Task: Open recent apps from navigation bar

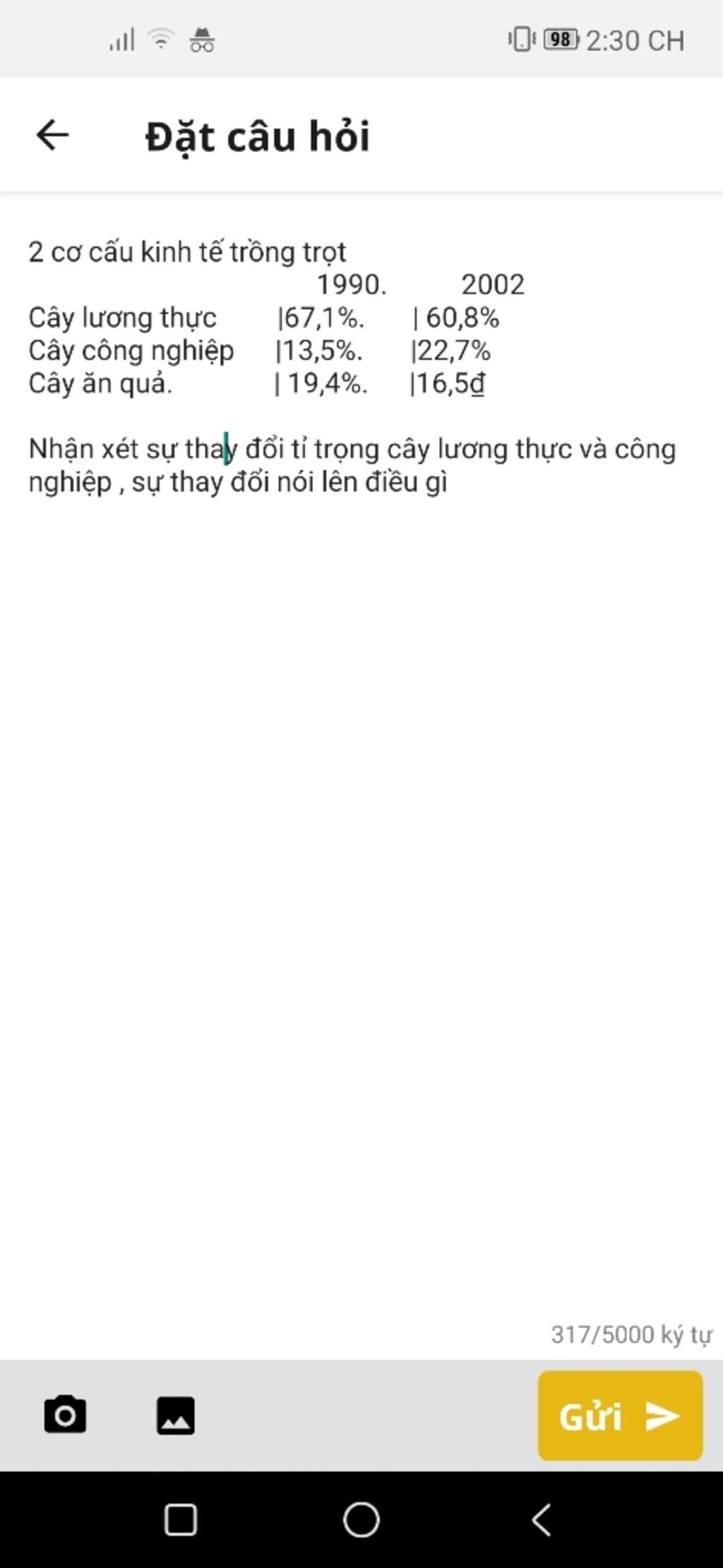Action: pos(181,1519)
